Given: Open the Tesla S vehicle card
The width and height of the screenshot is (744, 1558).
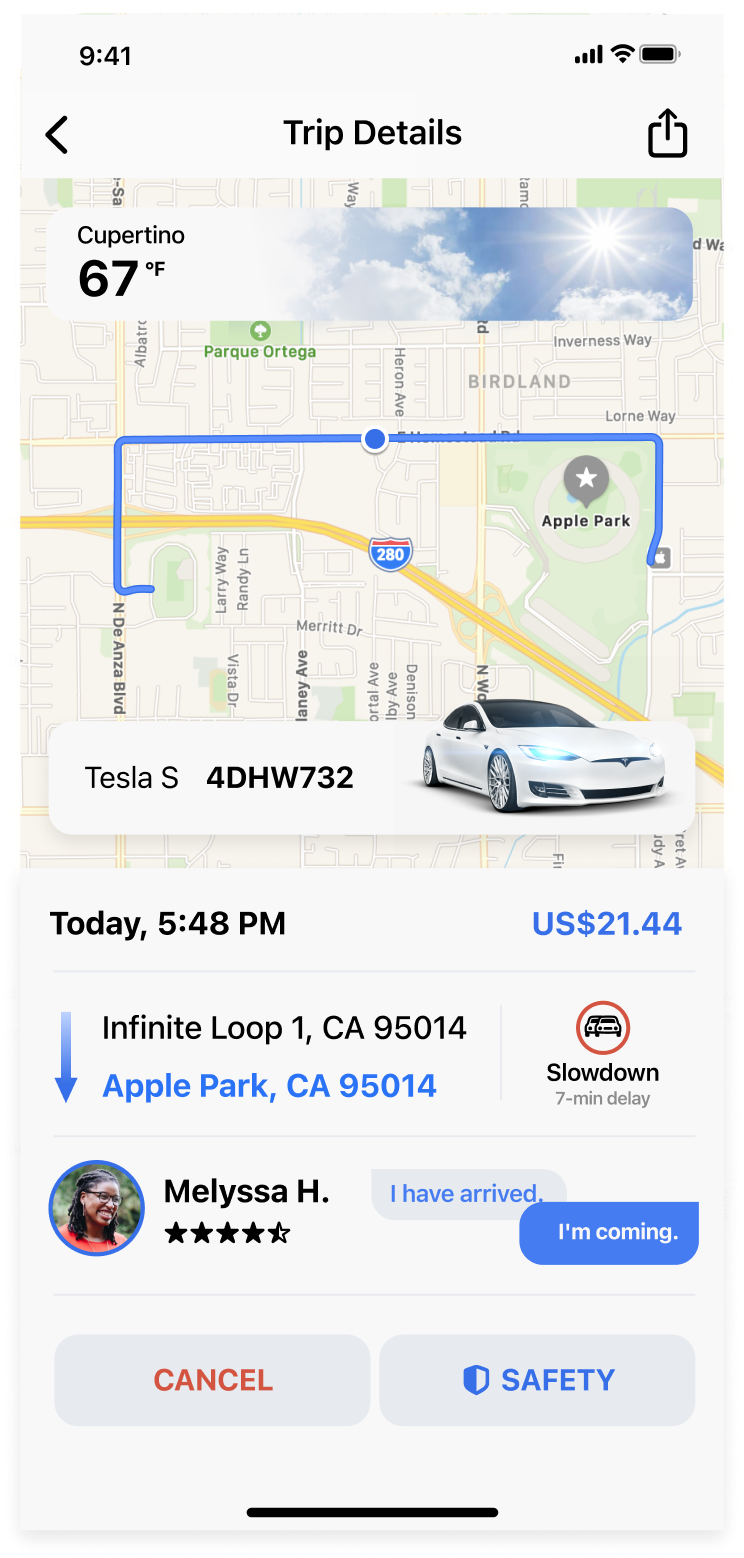Looking at the screenshot, I should click(x=371, y=777).
